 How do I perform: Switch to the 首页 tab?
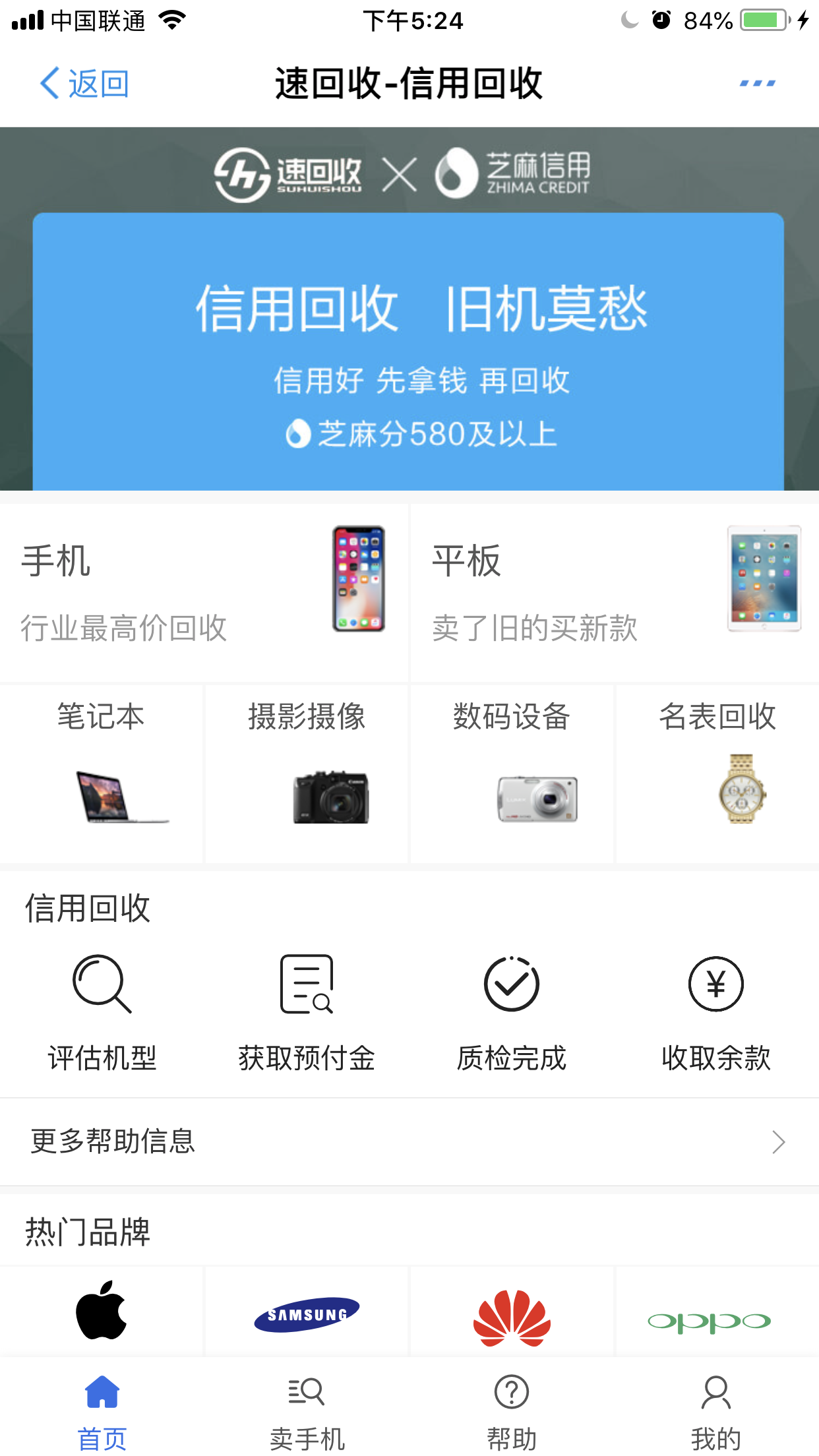click(x=102, y=1411)
